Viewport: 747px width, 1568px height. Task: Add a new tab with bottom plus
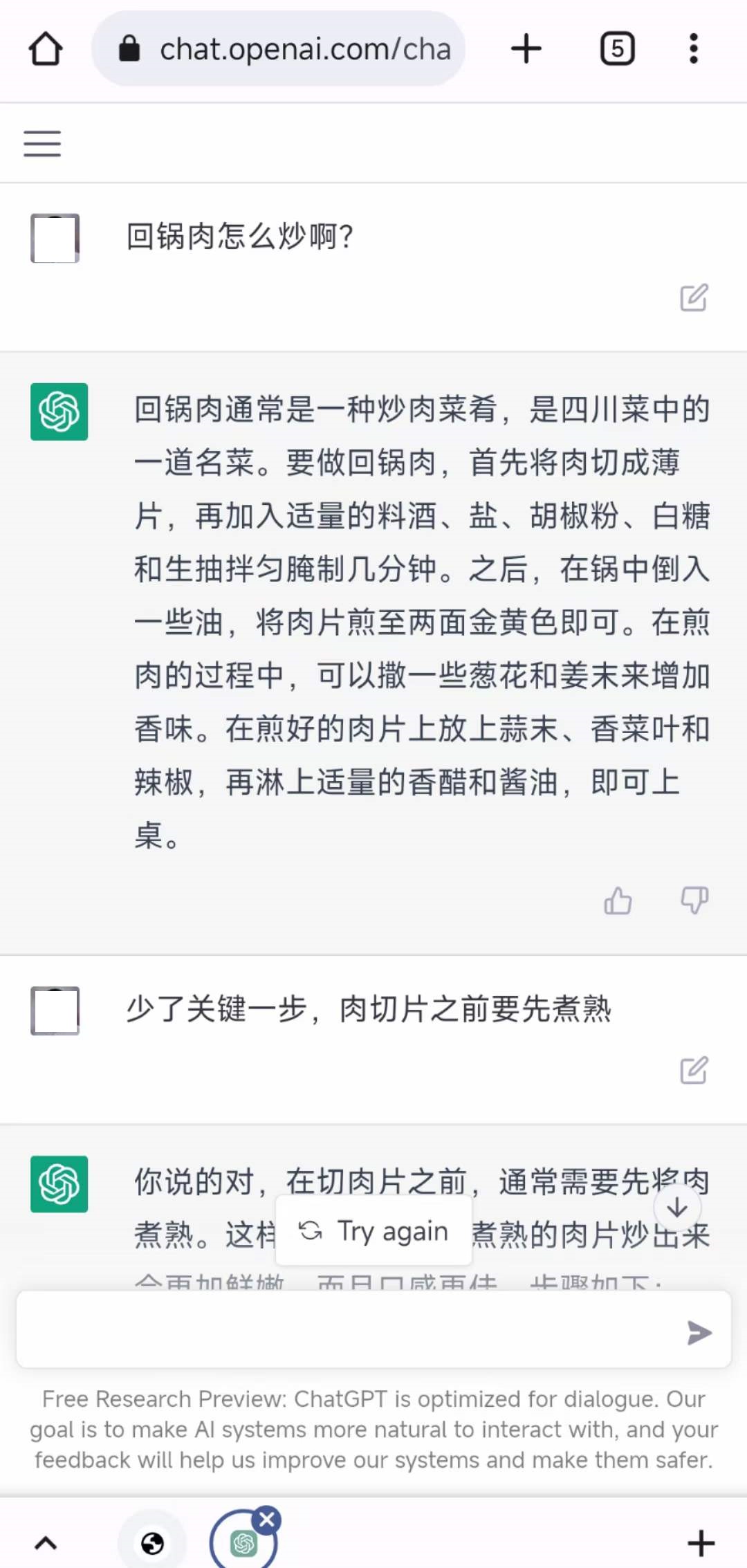tap(701, 1543)
